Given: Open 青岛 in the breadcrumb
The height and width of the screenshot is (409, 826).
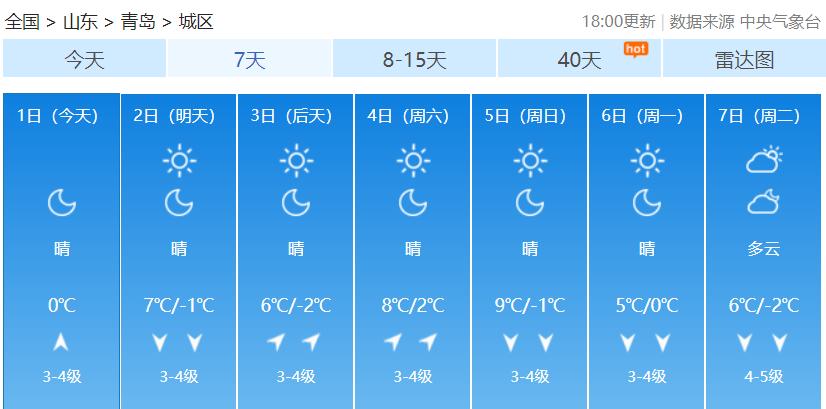Looking at the screenshot, I should click(138, 22).
